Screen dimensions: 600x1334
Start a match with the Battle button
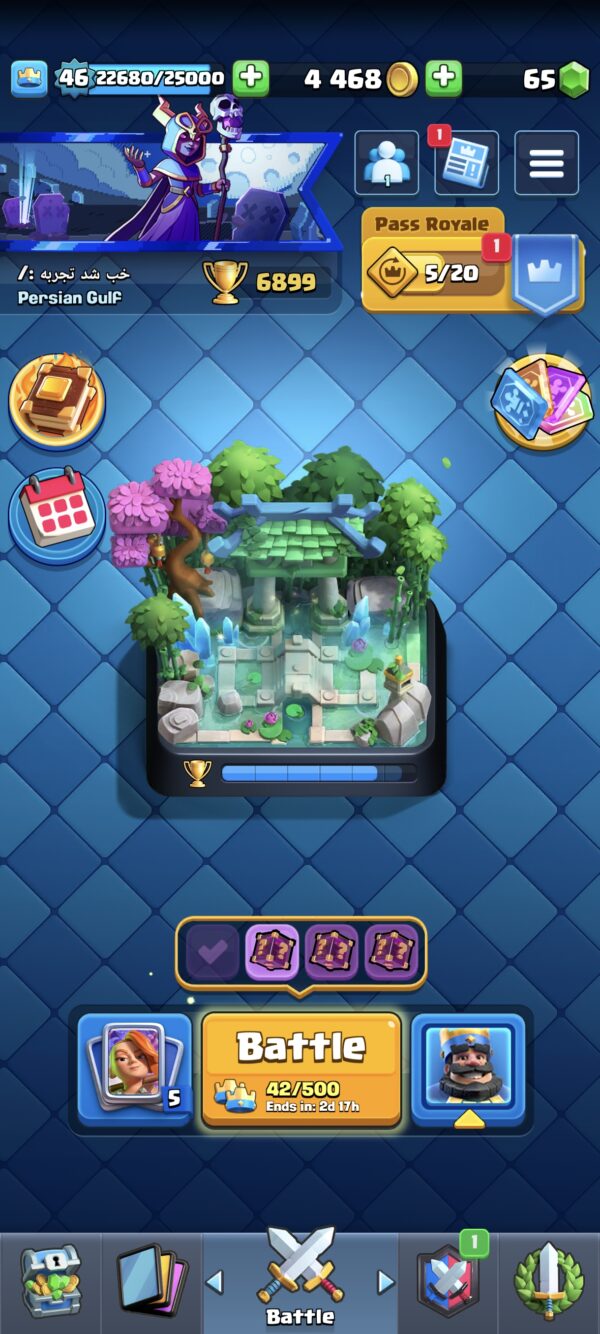[x=301, y=1068]
